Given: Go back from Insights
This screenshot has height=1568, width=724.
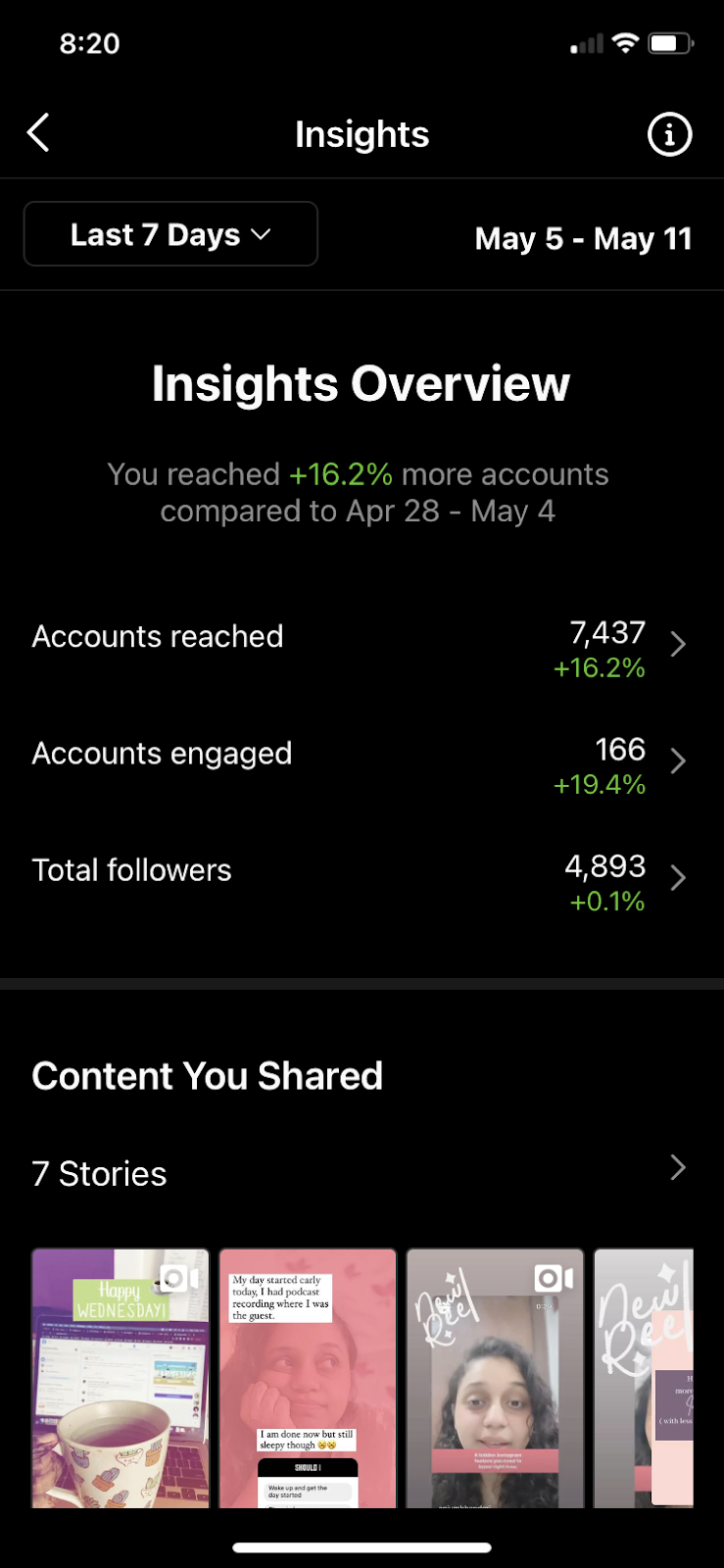Looking at the screenshot, I should (x=39, y=133).
